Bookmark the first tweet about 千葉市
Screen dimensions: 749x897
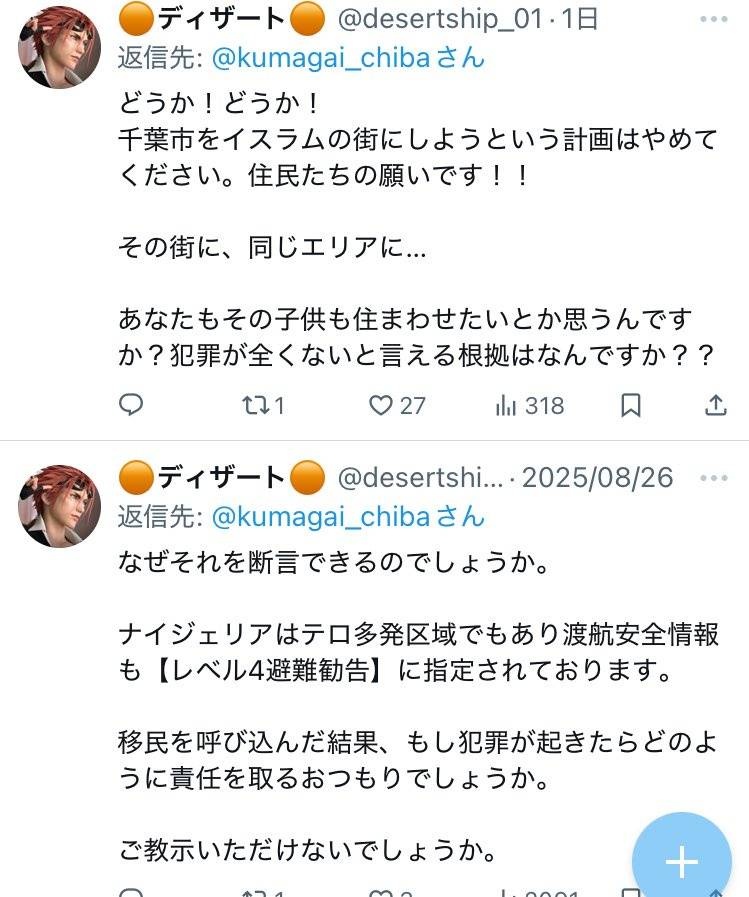point(631,405)
